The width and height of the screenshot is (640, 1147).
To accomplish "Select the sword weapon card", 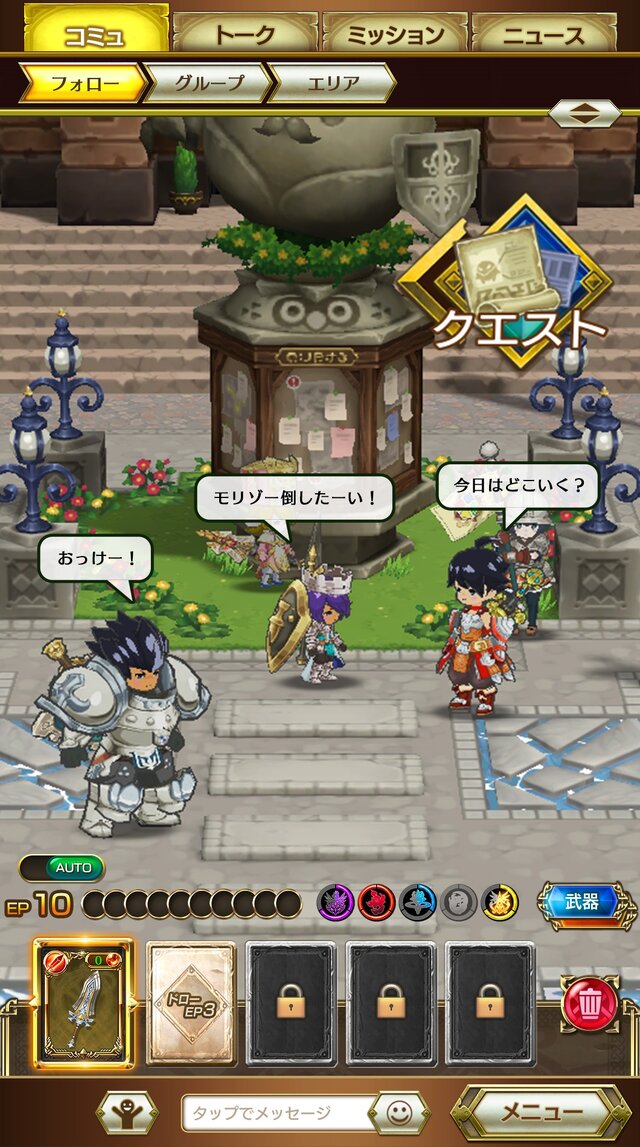I will coord(83,1004).
